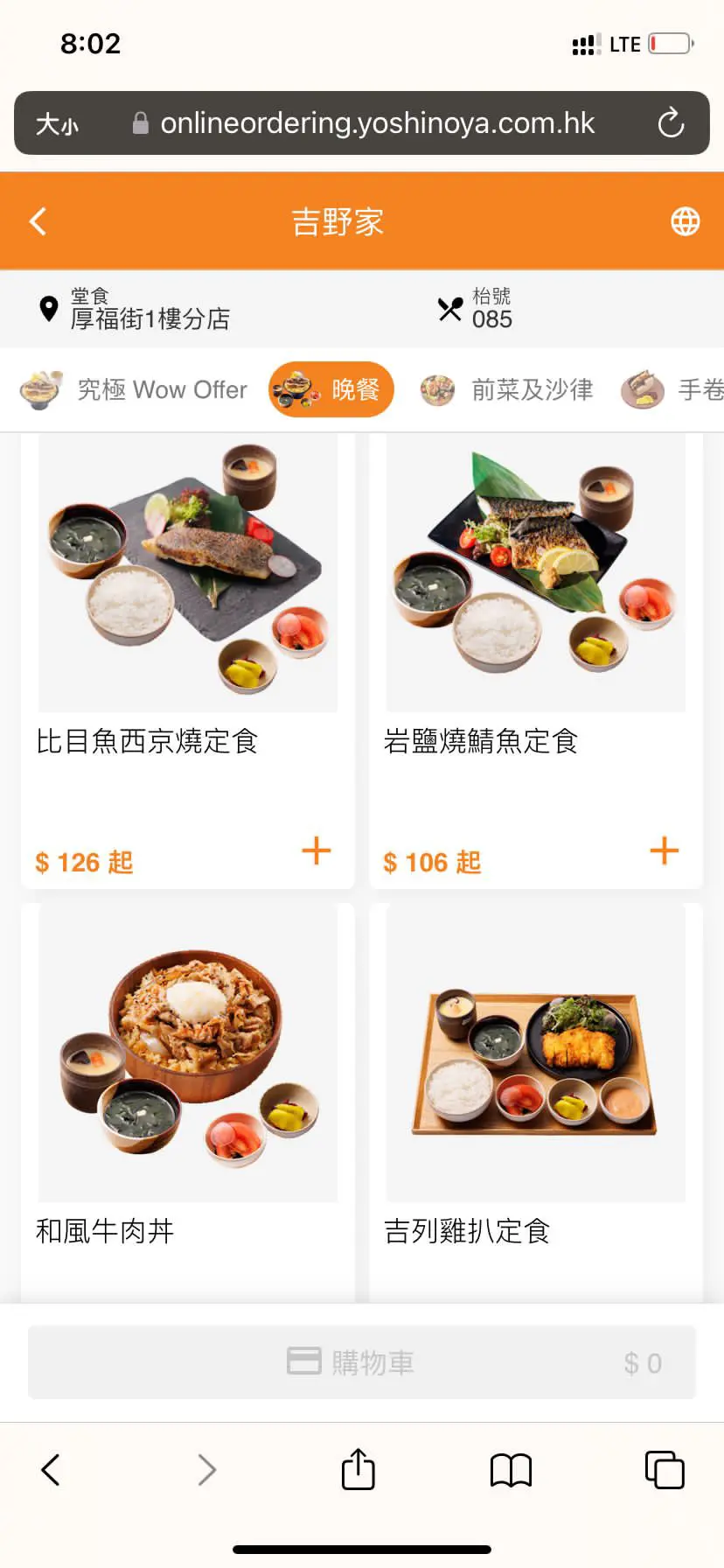Switch to the 手卷 category
The height and width of the screenshot is (1568, 724).
tap(673, 389)
